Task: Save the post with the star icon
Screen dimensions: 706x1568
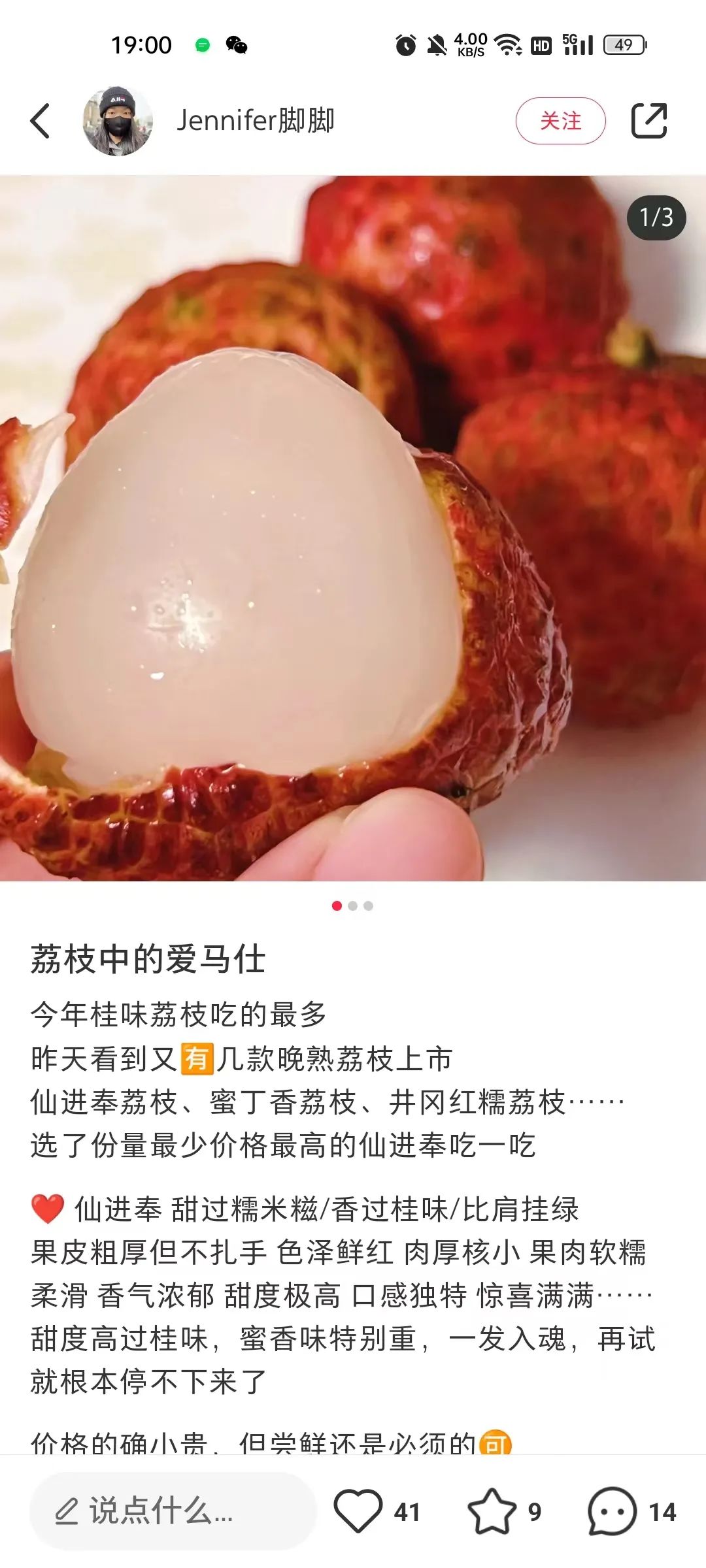Action: [492, 1511]
